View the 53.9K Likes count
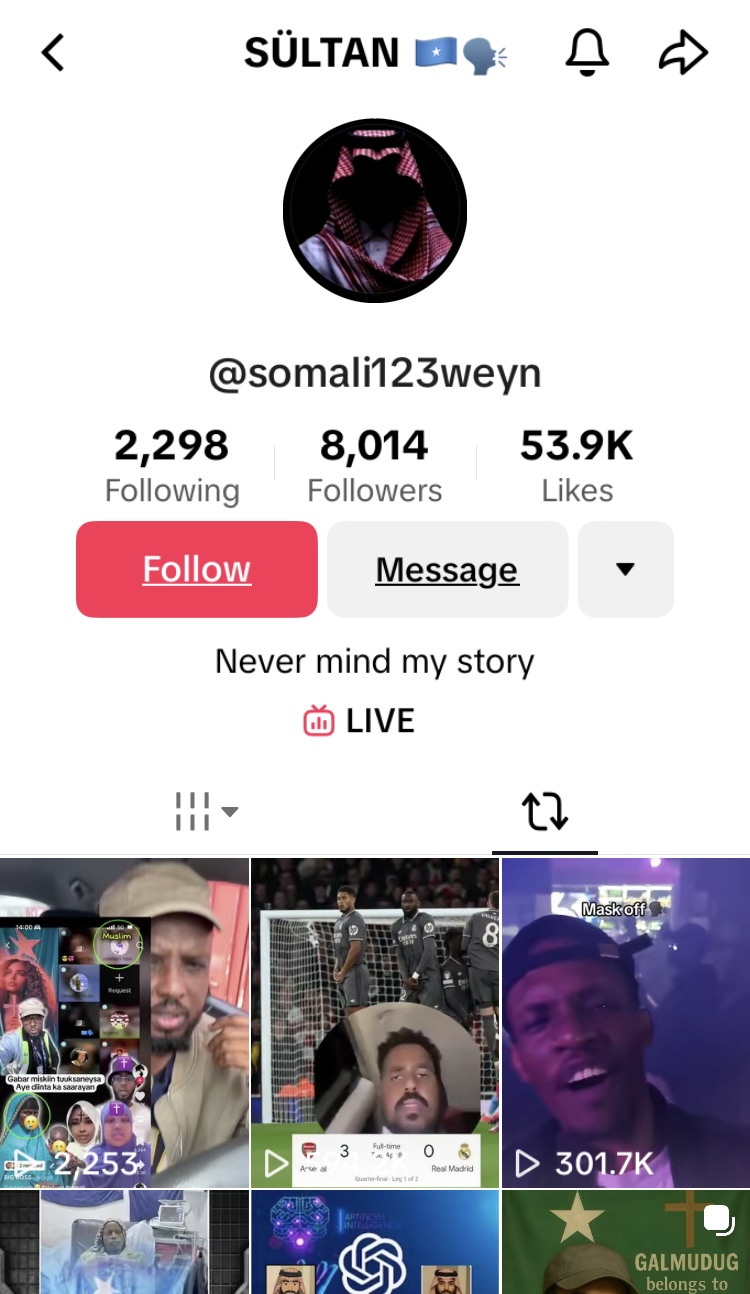750x1294 pixels. tap(577, 466)
